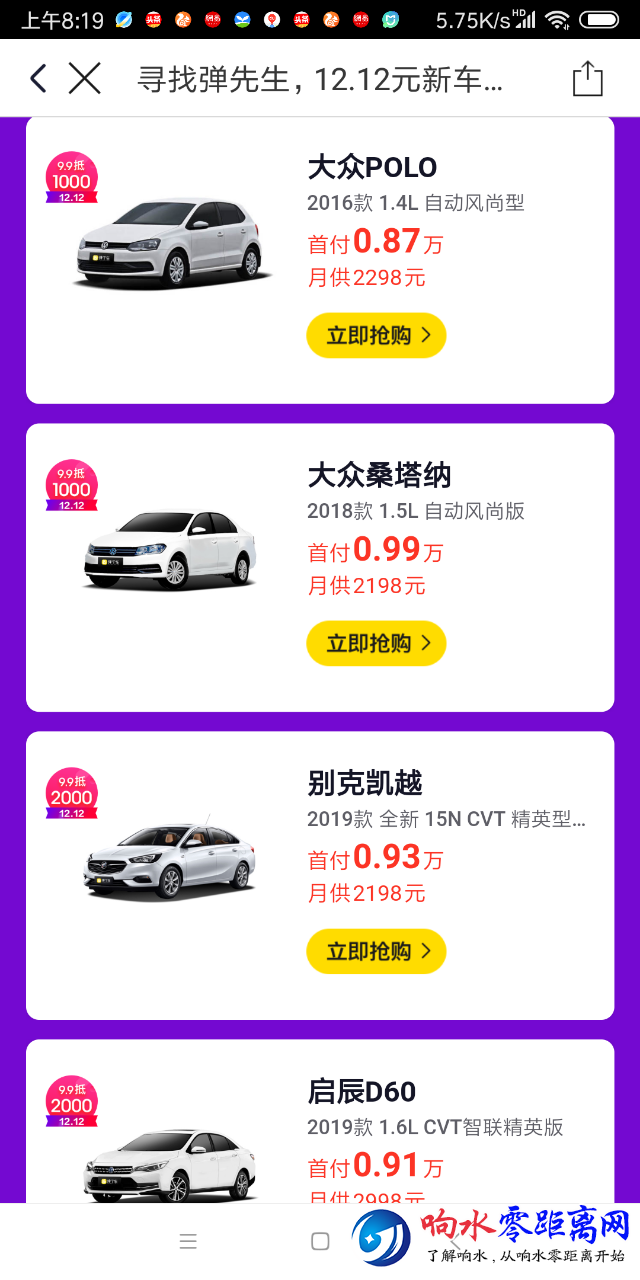Go to the system home screen
640x1280 pixels.
pos(320,1241)
